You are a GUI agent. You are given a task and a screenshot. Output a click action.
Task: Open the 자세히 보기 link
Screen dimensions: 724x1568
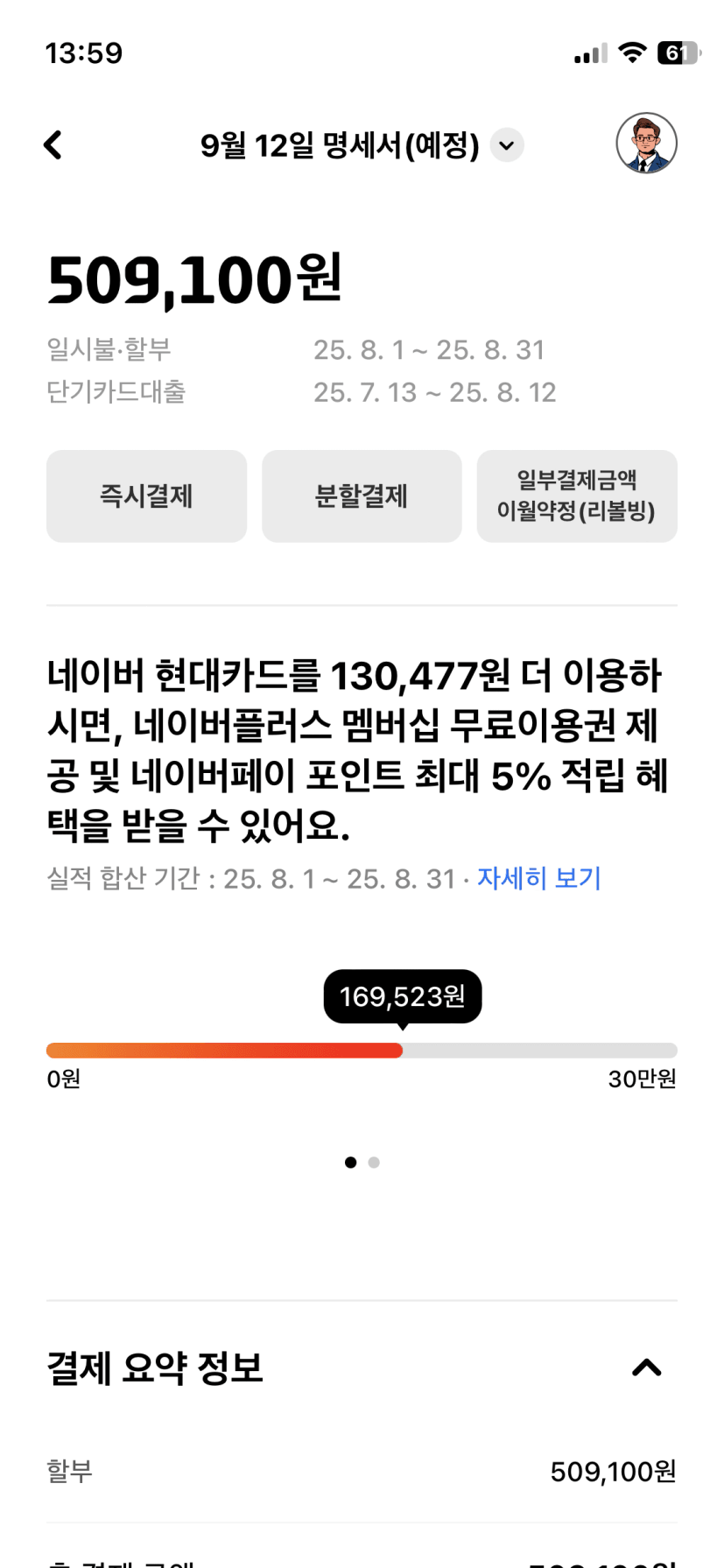click(x=539, y=878)
